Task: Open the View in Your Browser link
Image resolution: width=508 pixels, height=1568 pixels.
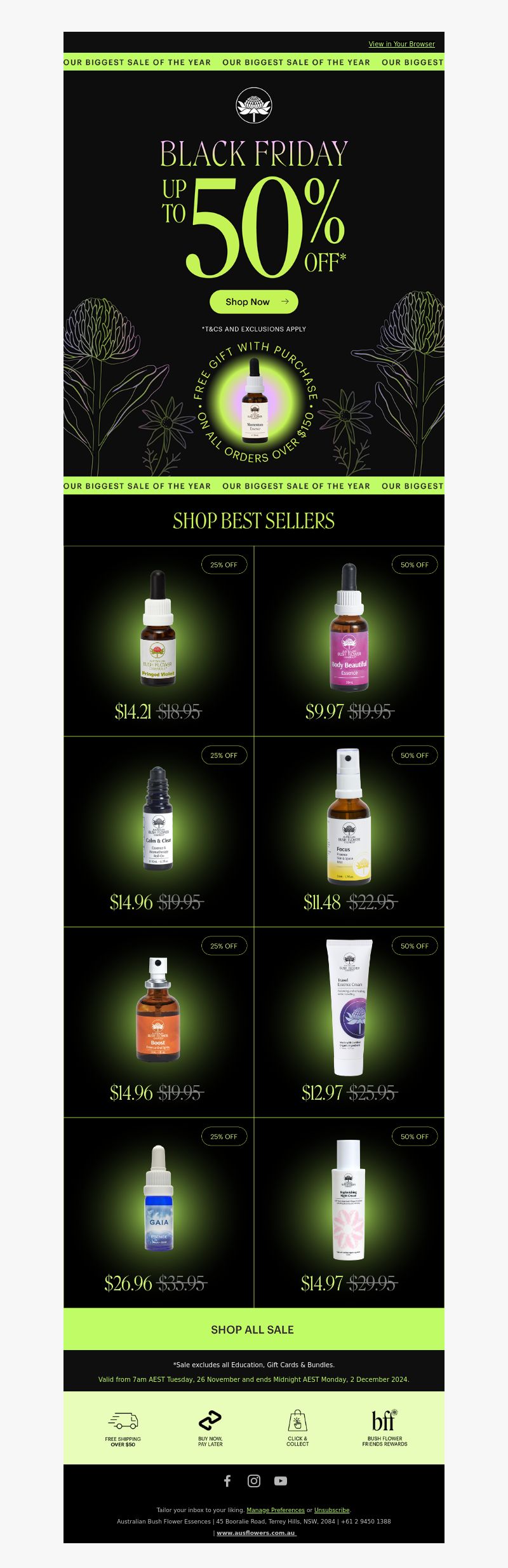Action: tap(401, 44)
